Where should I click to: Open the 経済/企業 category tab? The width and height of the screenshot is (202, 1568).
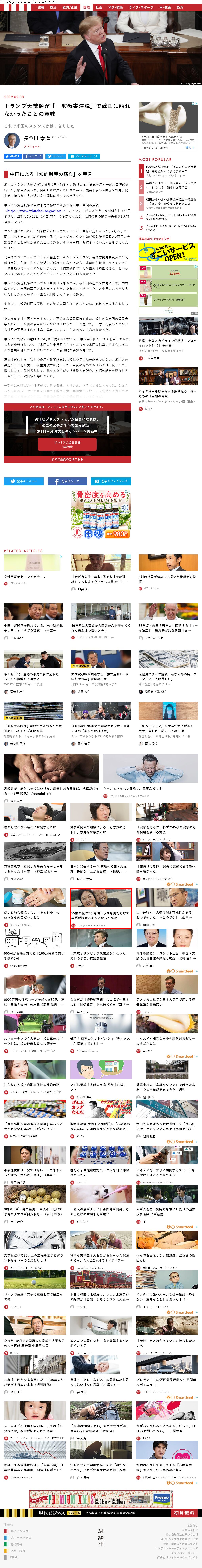pyautogui.click(x=69, y=7)
